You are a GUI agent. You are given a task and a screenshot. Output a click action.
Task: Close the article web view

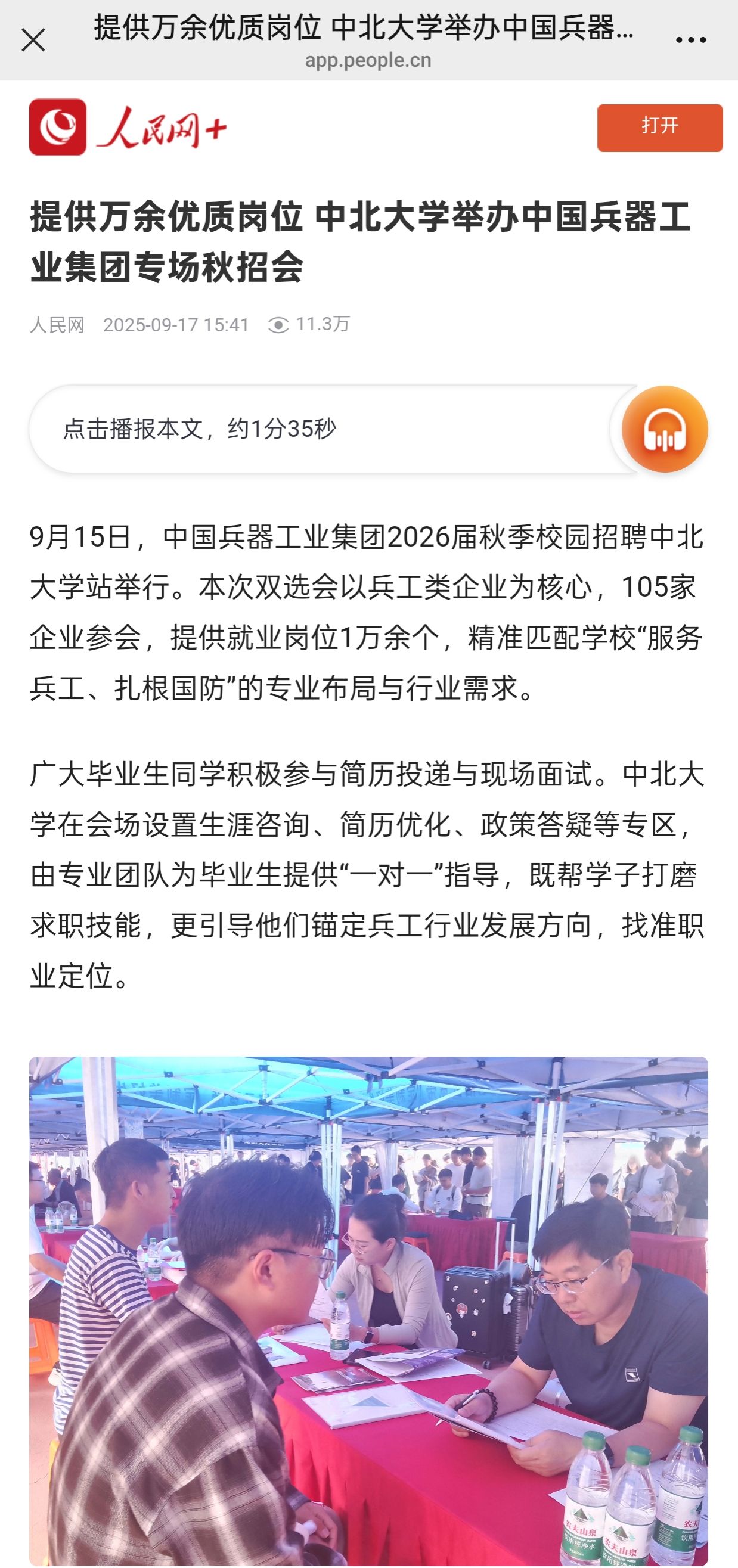33,40
